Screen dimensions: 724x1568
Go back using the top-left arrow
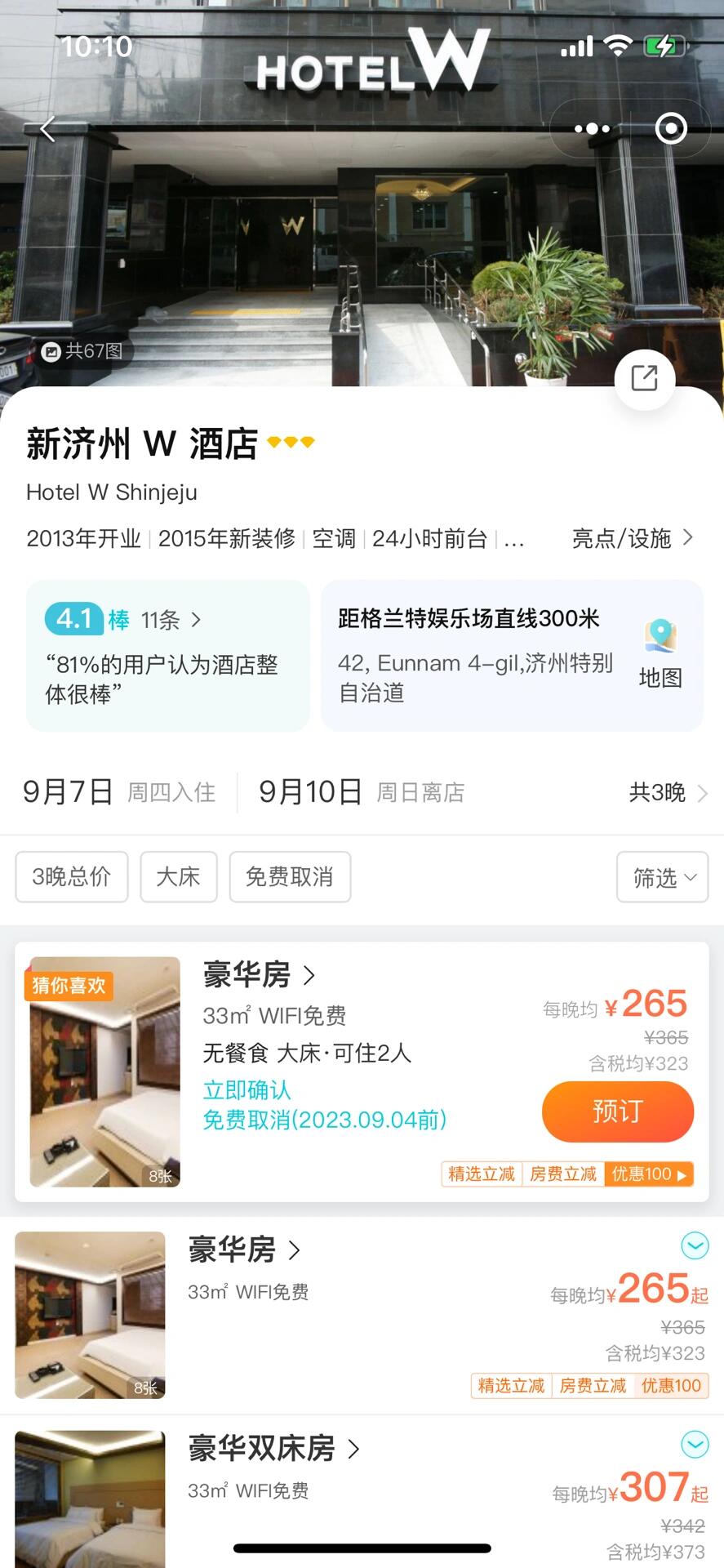pos(47,128)
